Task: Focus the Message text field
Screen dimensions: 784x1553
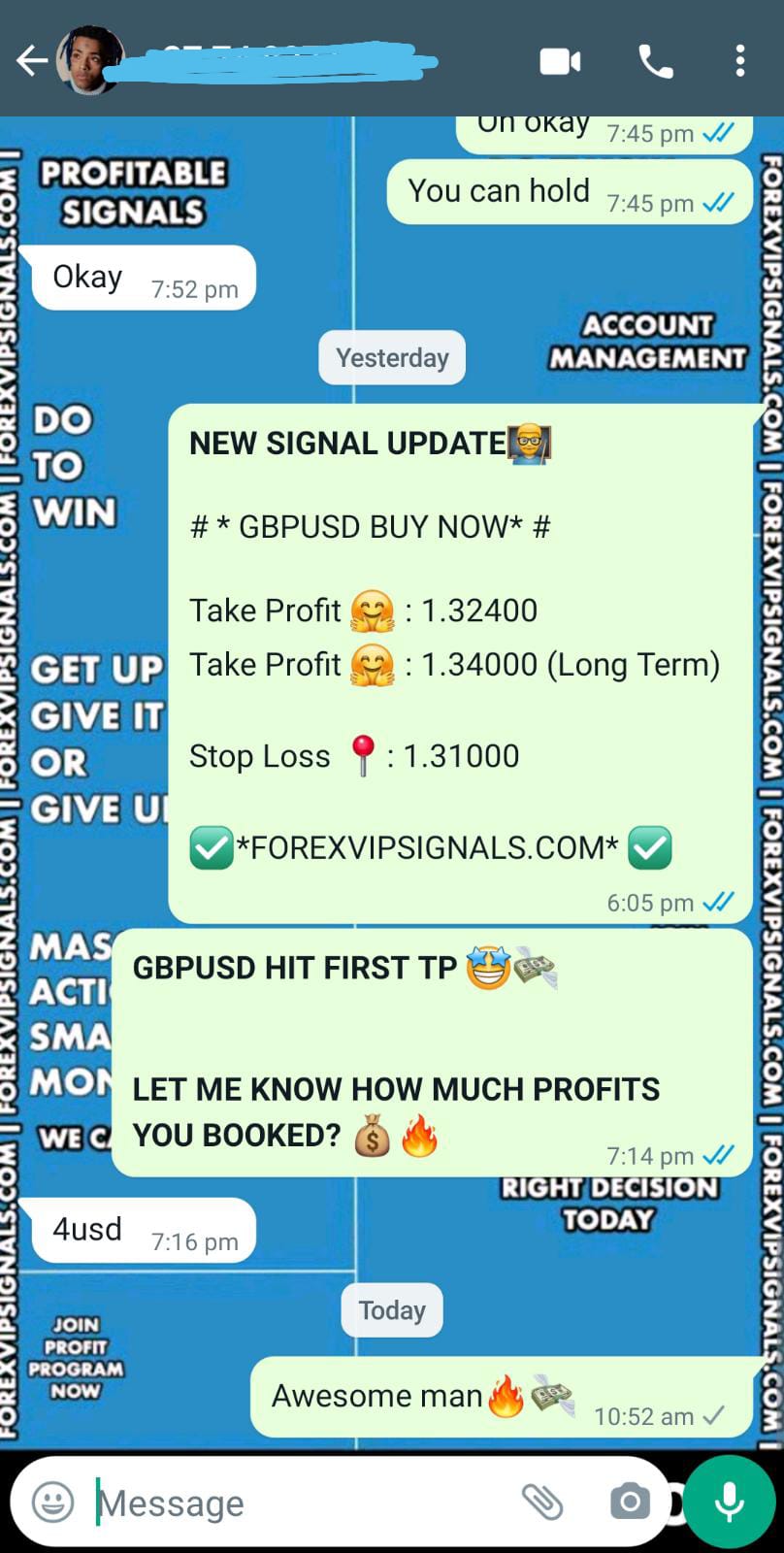Action: (291, 1503)
